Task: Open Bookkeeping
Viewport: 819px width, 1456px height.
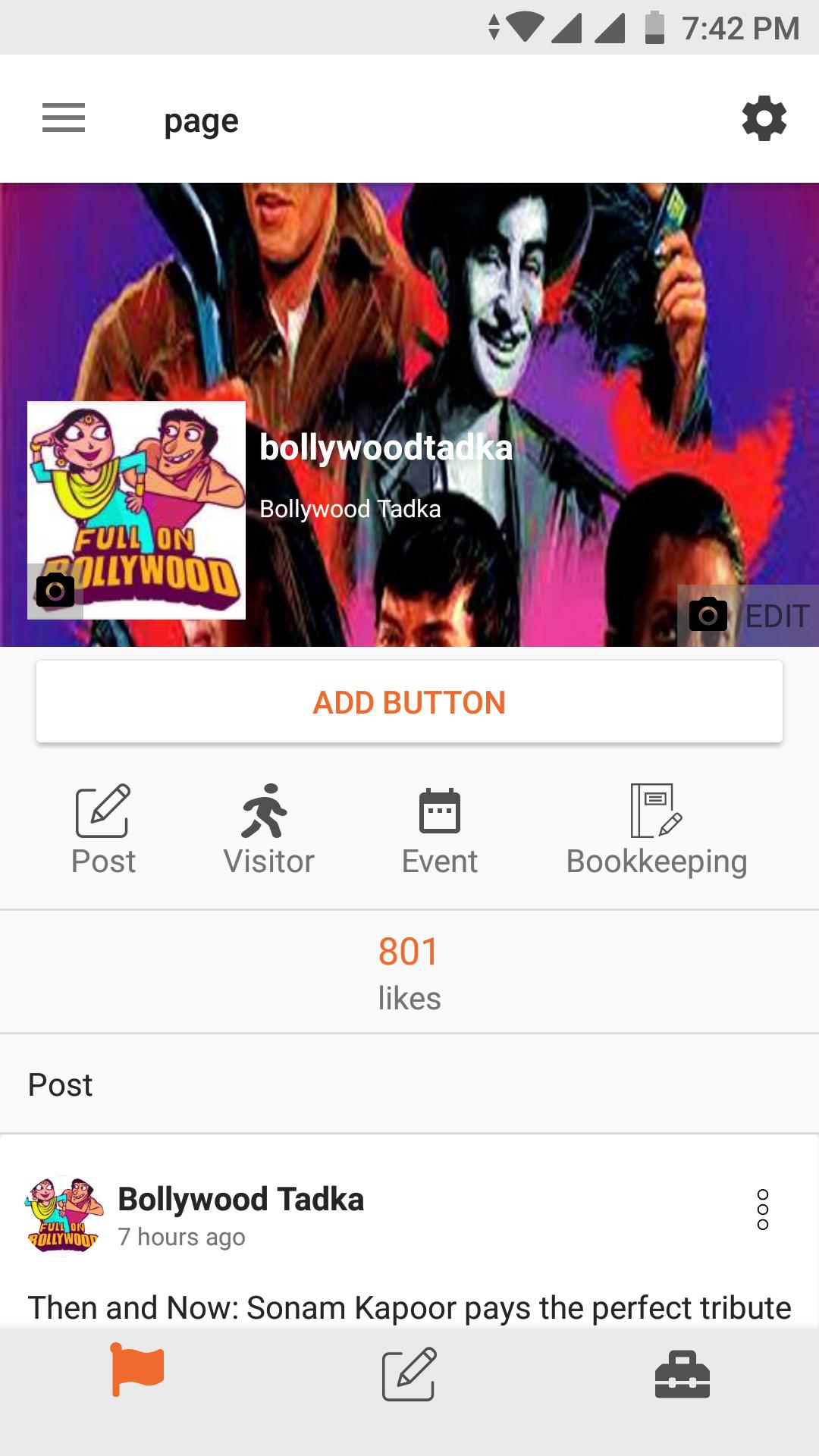Action: pos(657,830)
